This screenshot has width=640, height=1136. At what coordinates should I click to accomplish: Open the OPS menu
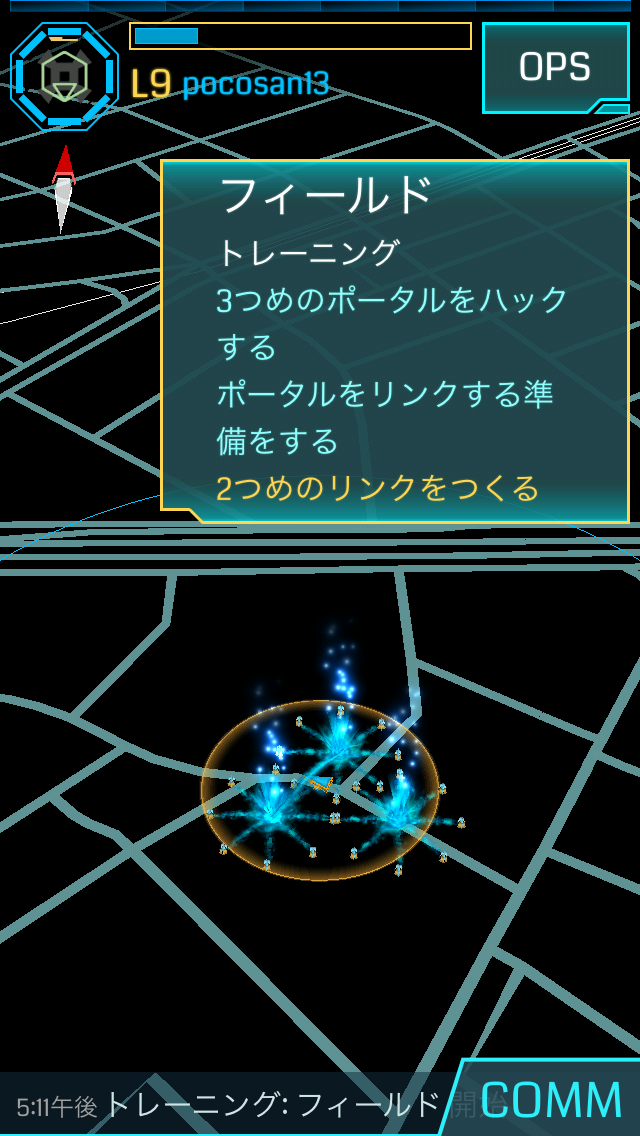click(x=555, y=67)
